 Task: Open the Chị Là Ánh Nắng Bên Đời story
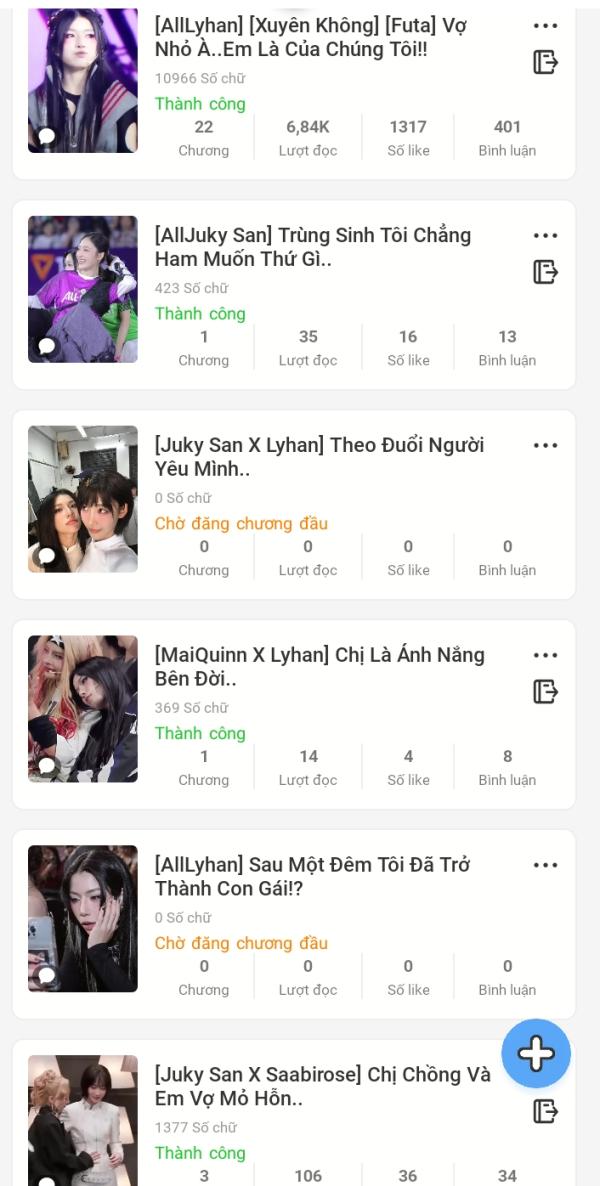[x=319, y=667]
